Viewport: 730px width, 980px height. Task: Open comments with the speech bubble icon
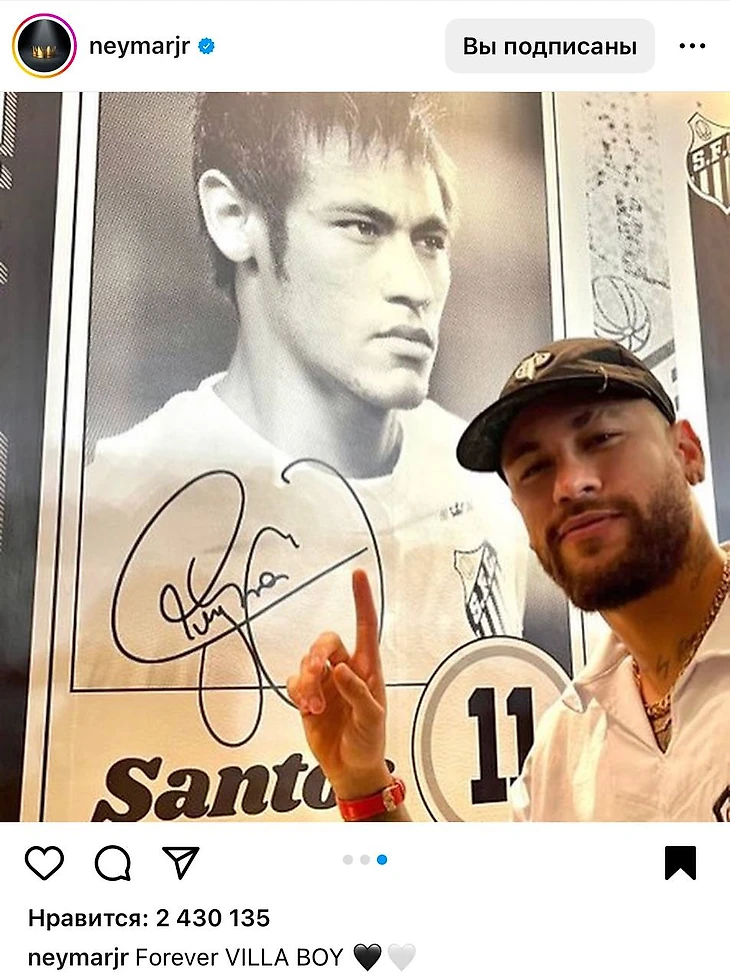[112, 862]
